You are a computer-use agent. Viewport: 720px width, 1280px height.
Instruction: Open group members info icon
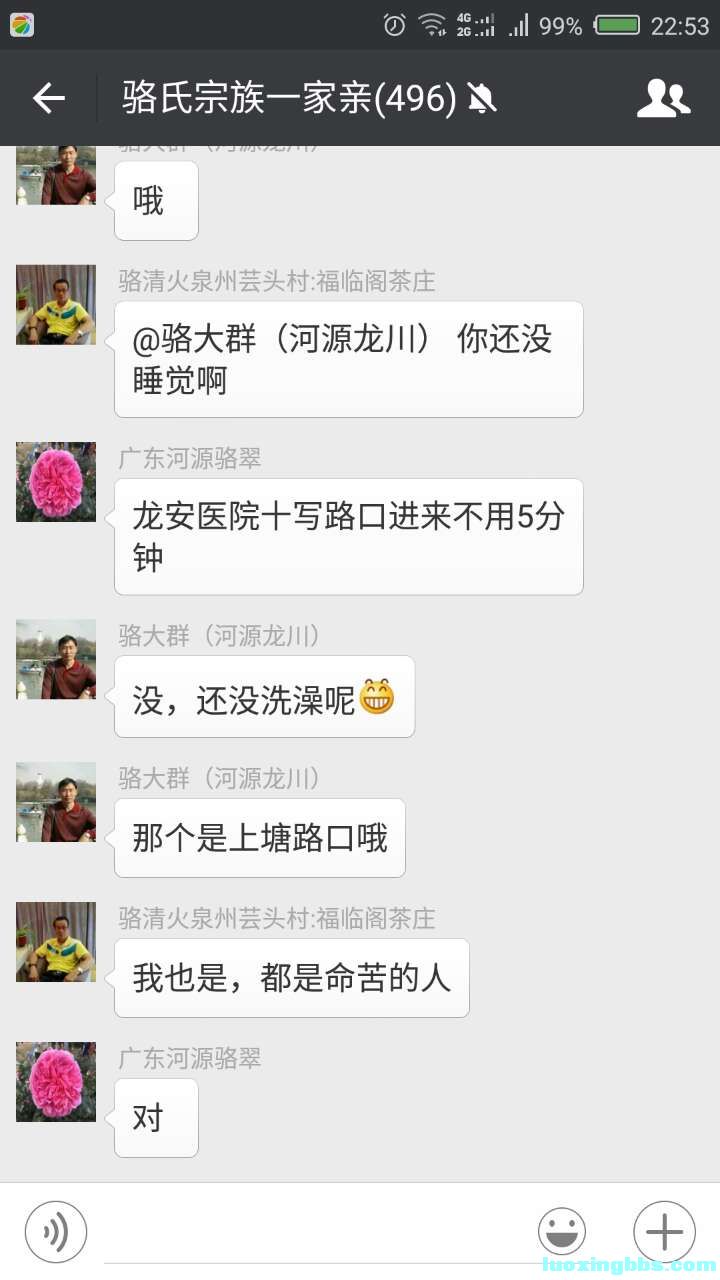pyautogui.click(x=663, y=98)
